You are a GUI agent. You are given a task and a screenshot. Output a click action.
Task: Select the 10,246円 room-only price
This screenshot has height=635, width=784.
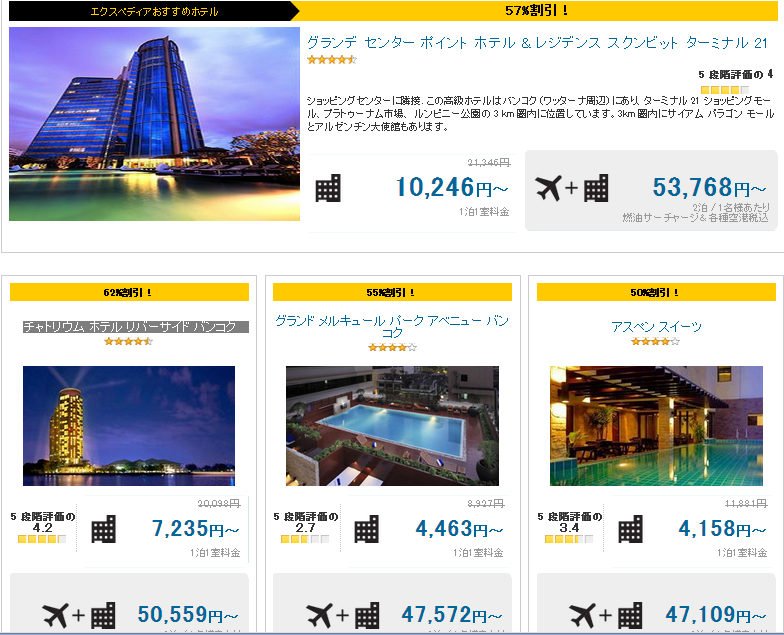[452, 187]
